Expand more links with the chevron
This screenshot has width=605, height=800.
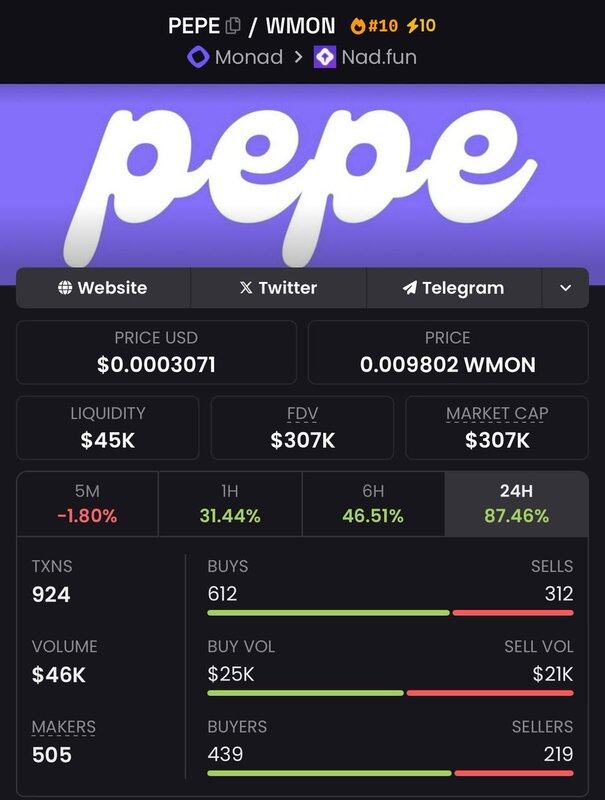point(565,288)
